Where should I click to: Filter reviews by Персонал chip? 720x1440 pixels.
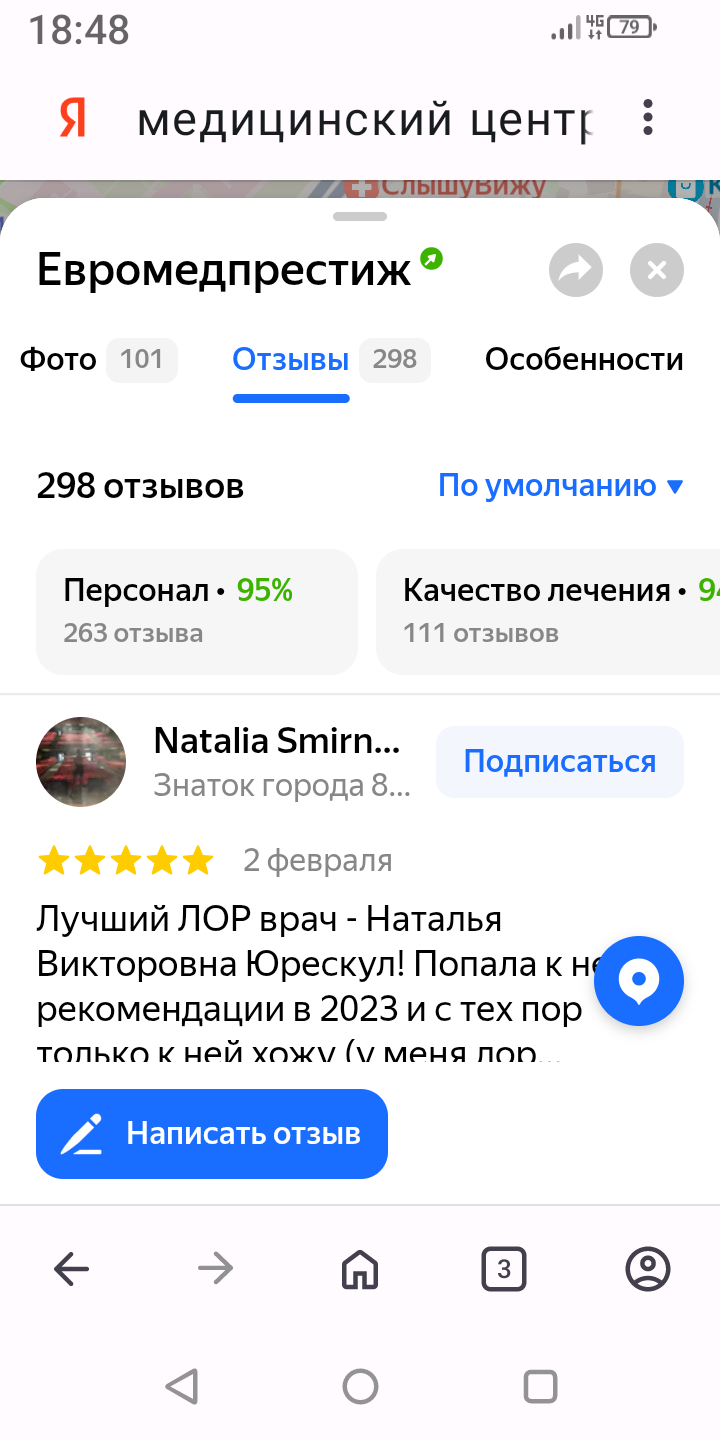(x=196, y=610)
